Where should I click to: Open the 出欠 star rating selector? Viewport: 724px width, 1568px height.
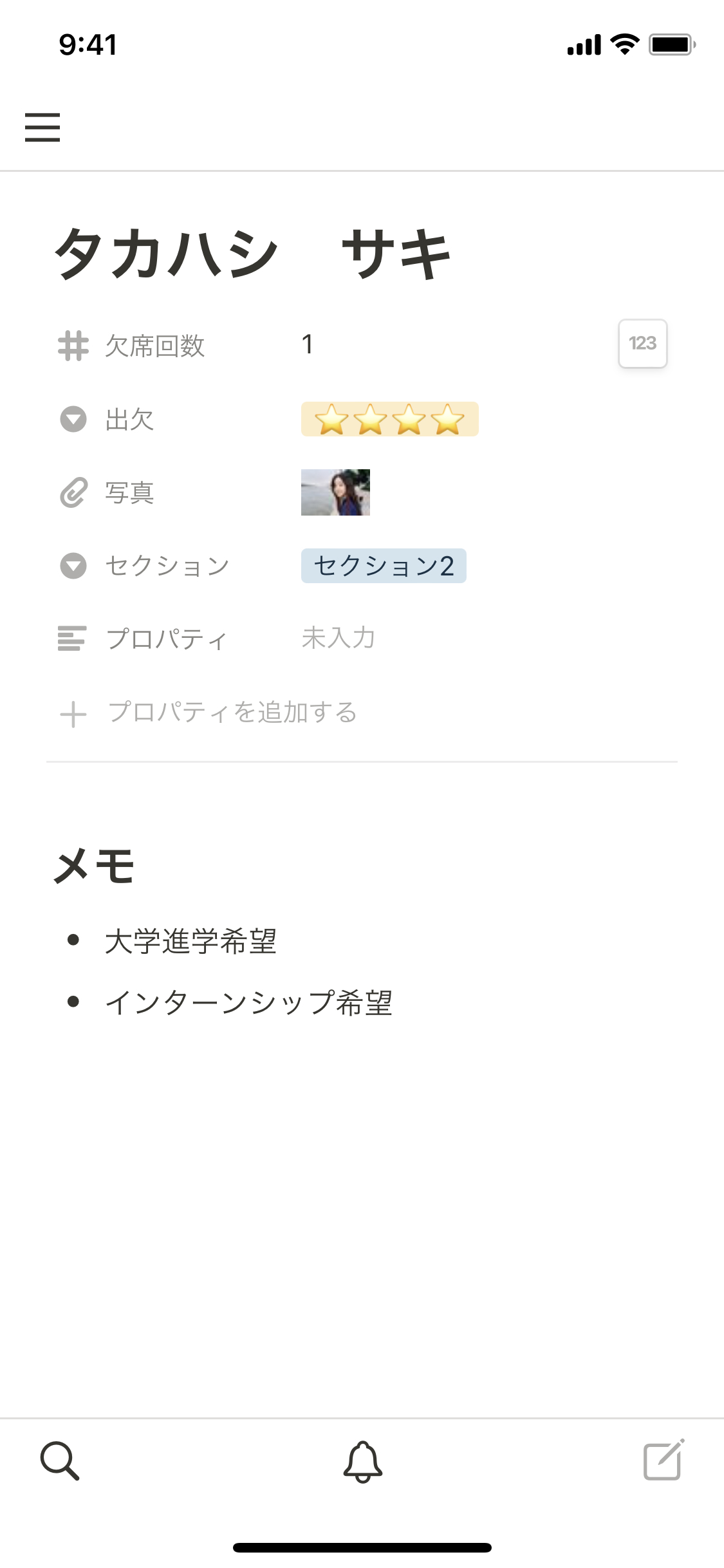(x=389, y=419)
